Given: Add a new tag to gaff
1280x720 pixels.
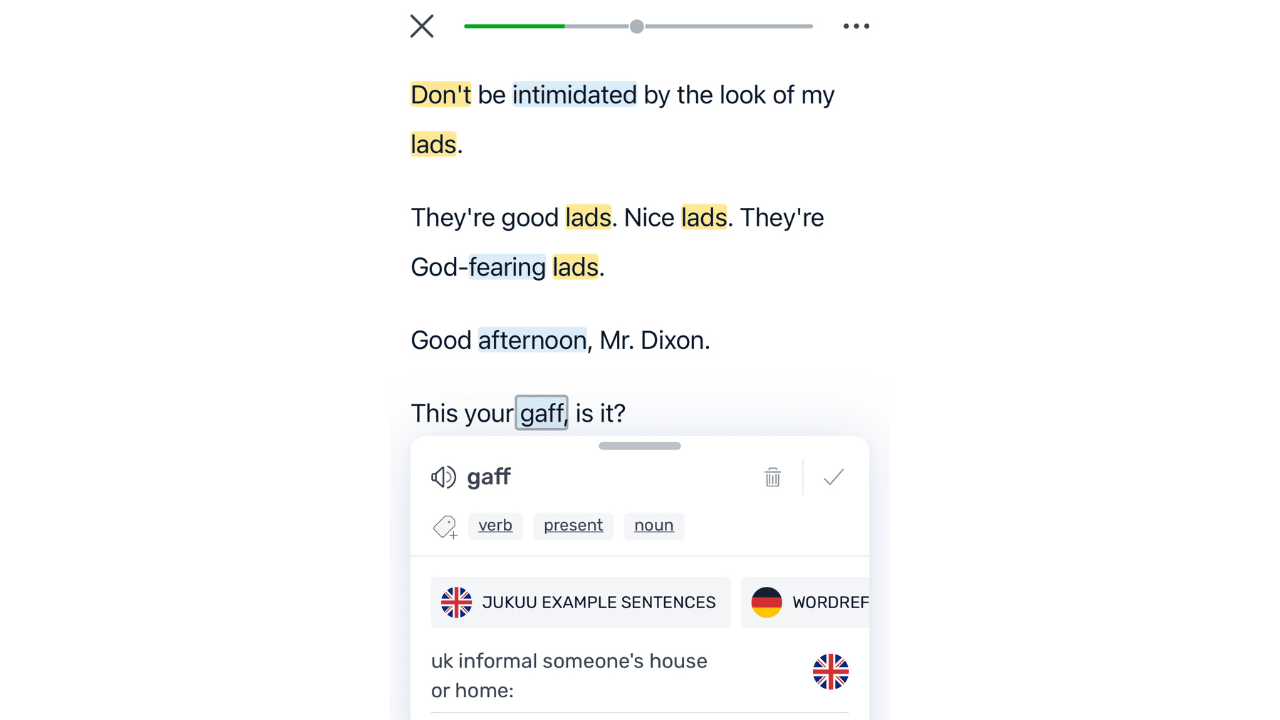Looking at the screenshot, I should 445,526.
